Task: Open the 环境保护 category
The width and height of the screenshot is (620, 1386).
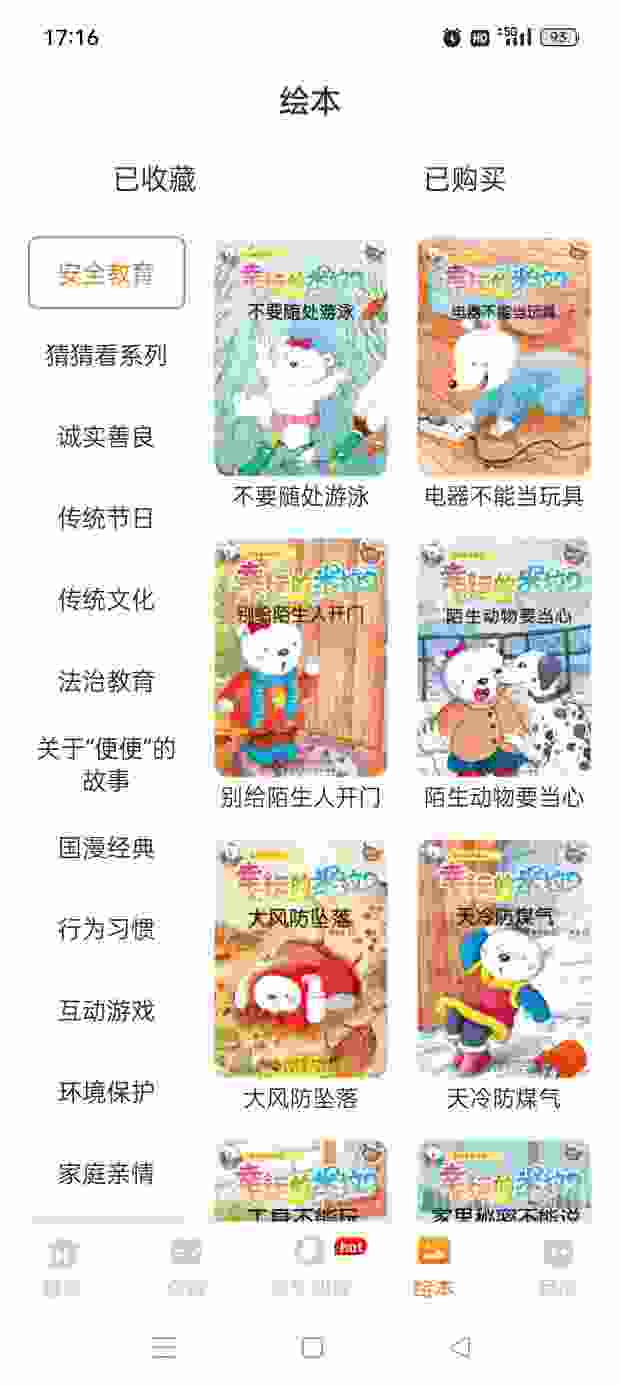Action: pos(107,1091)
